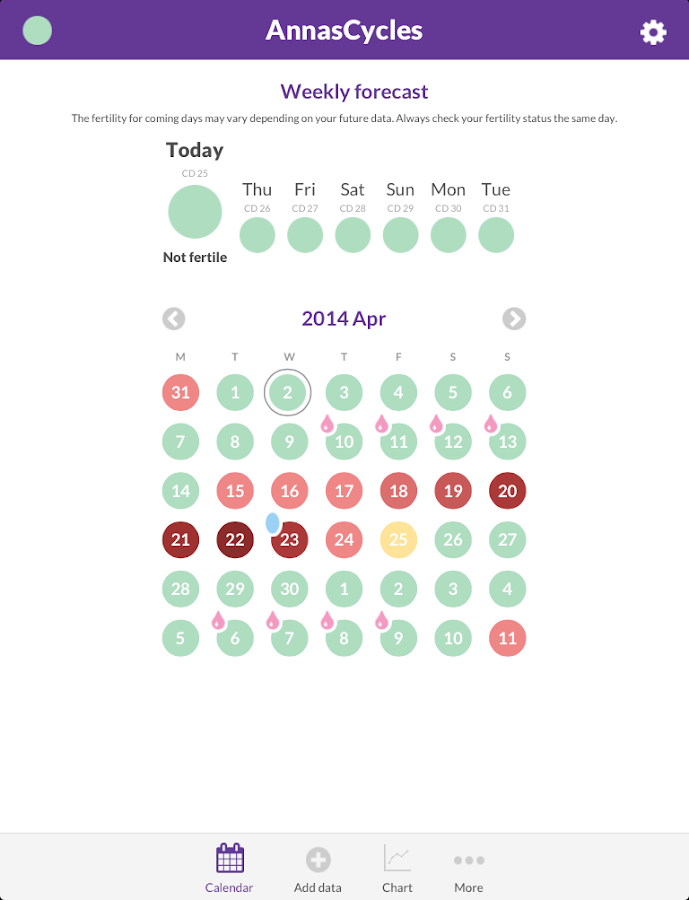Go to the previous month
The image size is (689, 900).
pyautogui.click(x=174, y=319)
